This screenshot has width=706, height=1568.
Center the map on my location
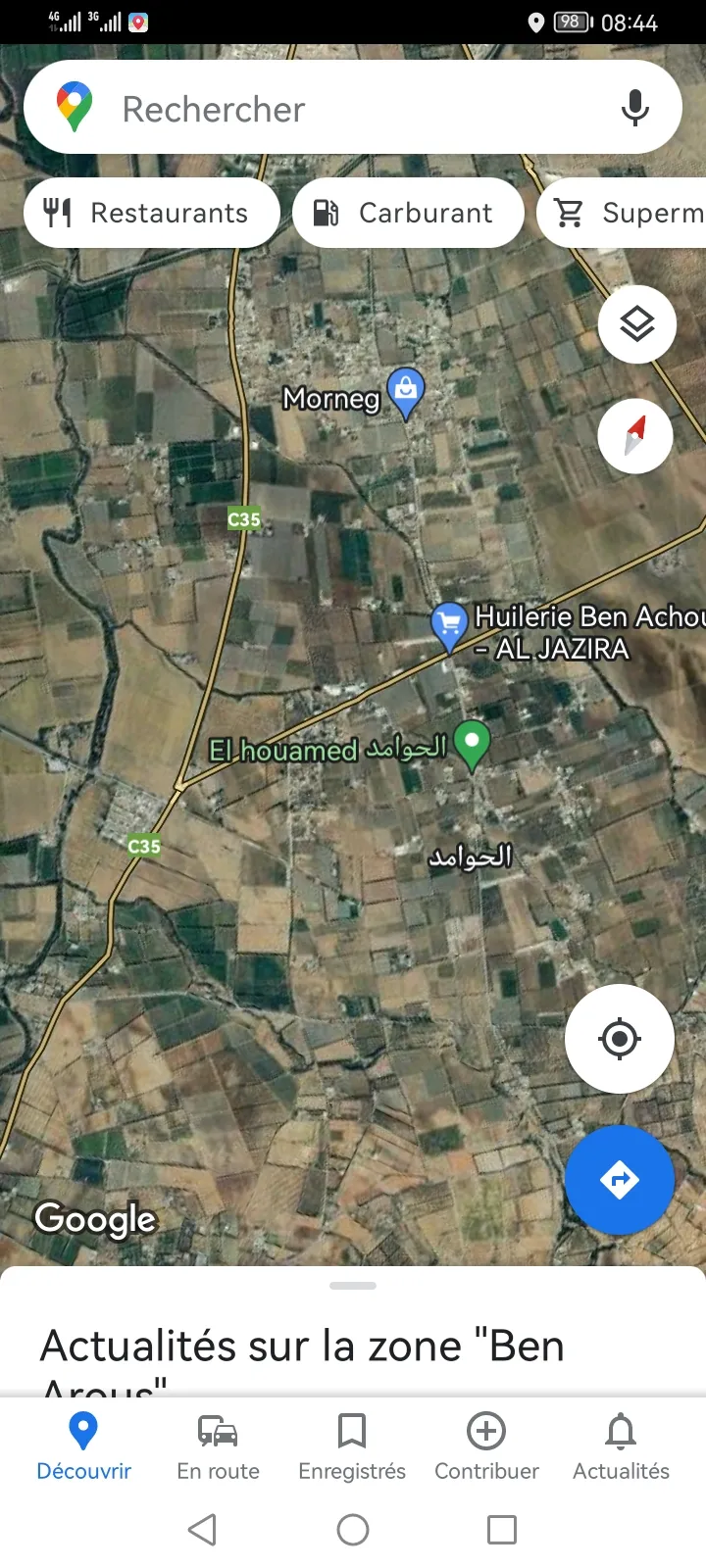pos(620,1039)
